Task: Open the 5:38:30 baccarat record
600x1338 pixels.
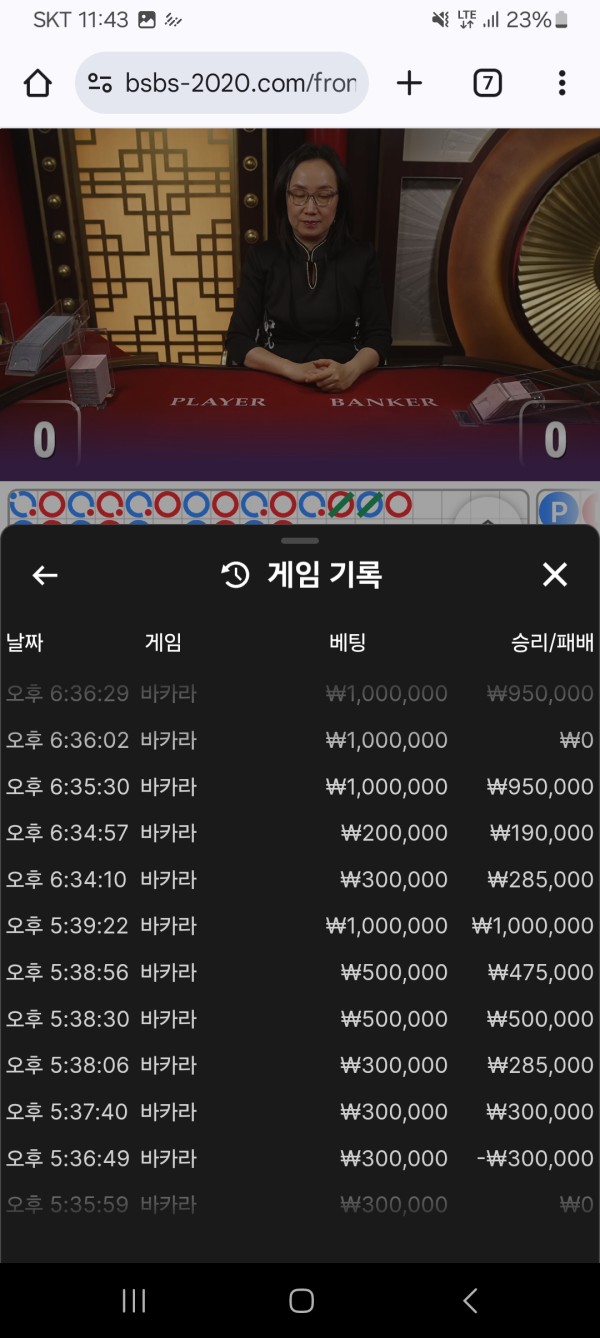Action: [x=300, y=1019]
